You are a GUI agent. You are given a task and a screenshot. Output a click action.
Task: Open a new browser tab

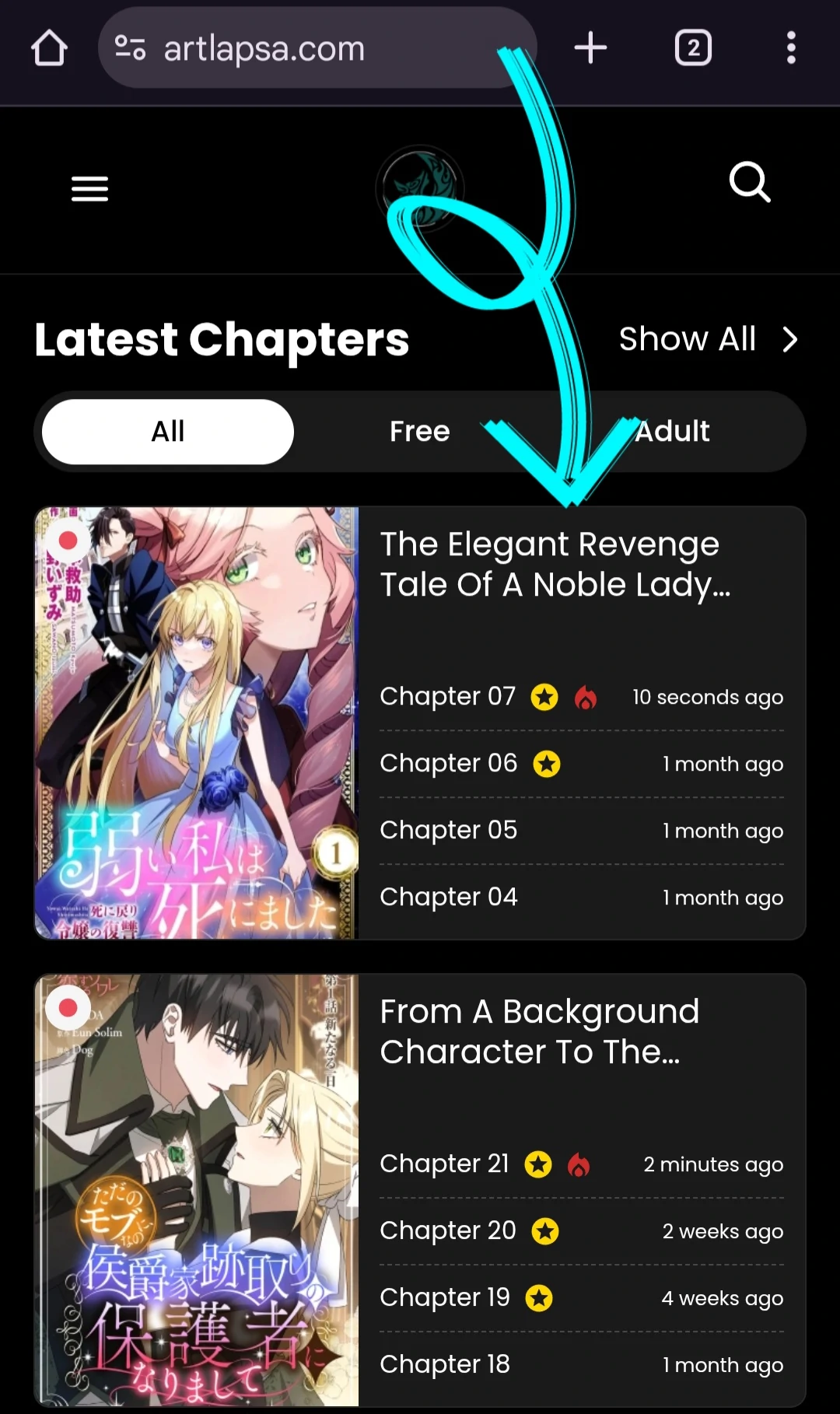click(590, 48)
